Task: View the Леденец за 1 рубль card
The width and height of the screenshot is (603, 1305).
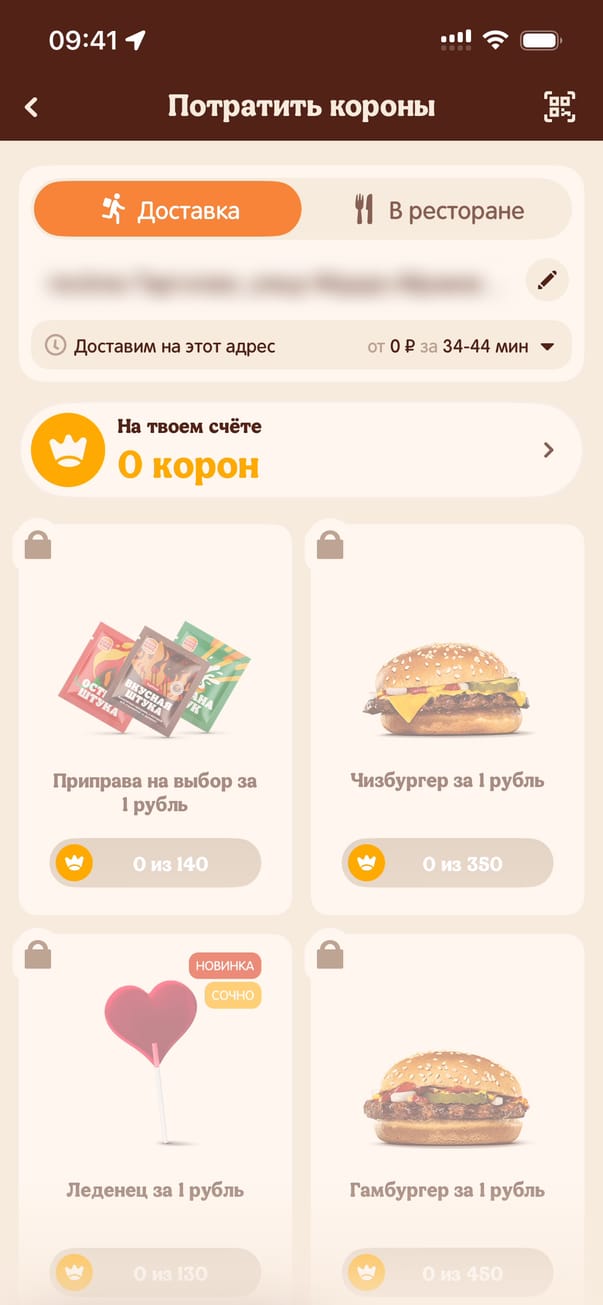Action: click(x=155, y=1110)
